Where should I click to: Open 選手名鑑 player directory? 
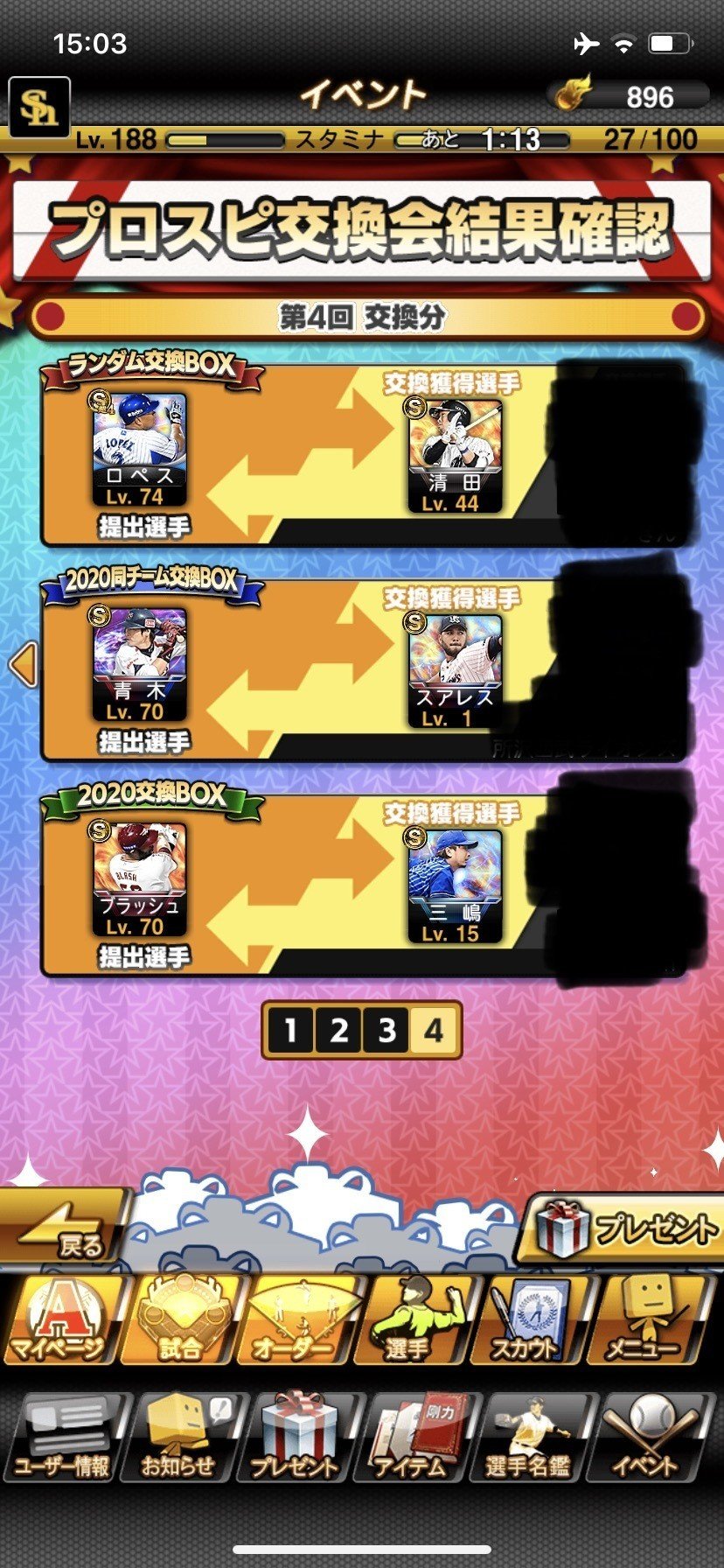click(x=527, y=1437)
